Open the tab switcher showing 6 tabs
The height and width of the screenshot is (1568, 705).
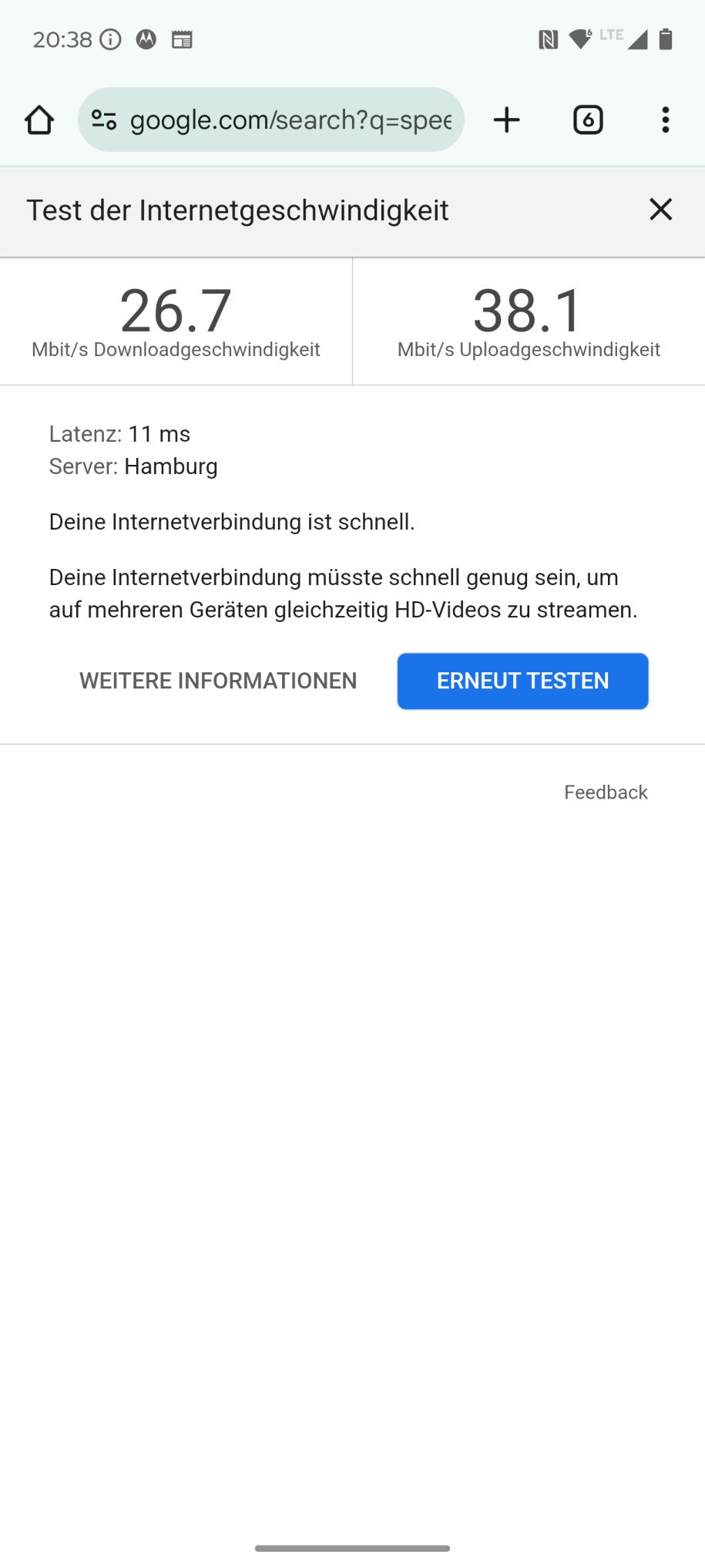tap(588, 120)
